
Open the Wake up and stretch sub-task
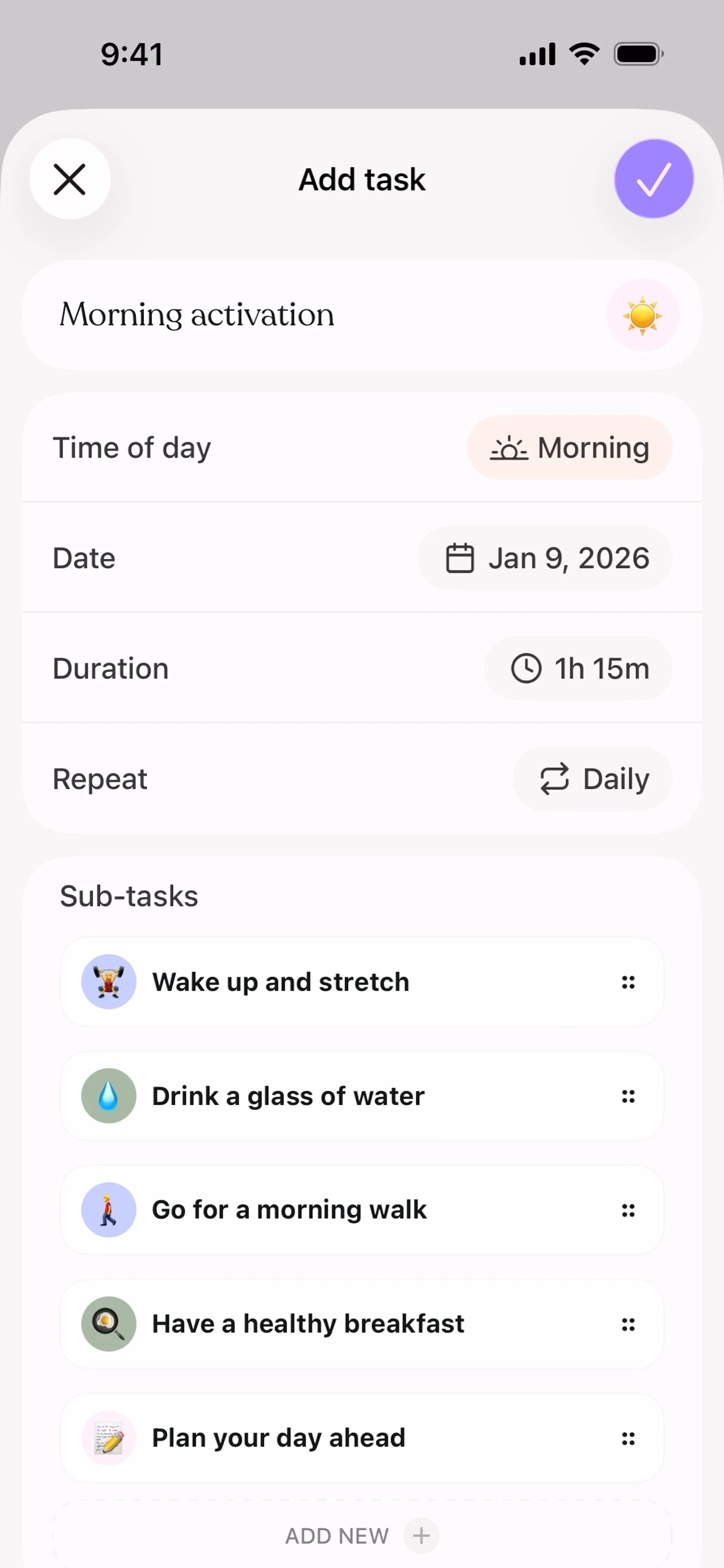coord(281,982)
